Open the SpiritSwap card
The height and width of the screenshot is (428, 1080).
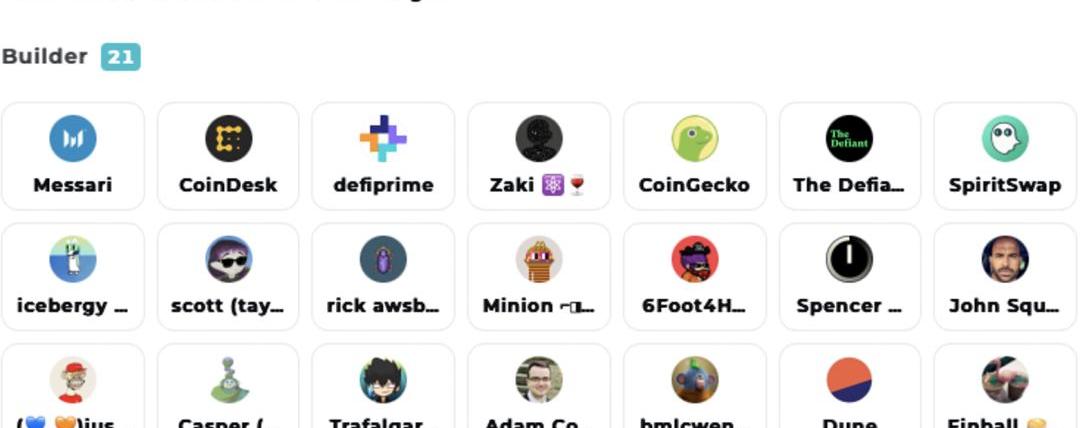(1005, 156)
